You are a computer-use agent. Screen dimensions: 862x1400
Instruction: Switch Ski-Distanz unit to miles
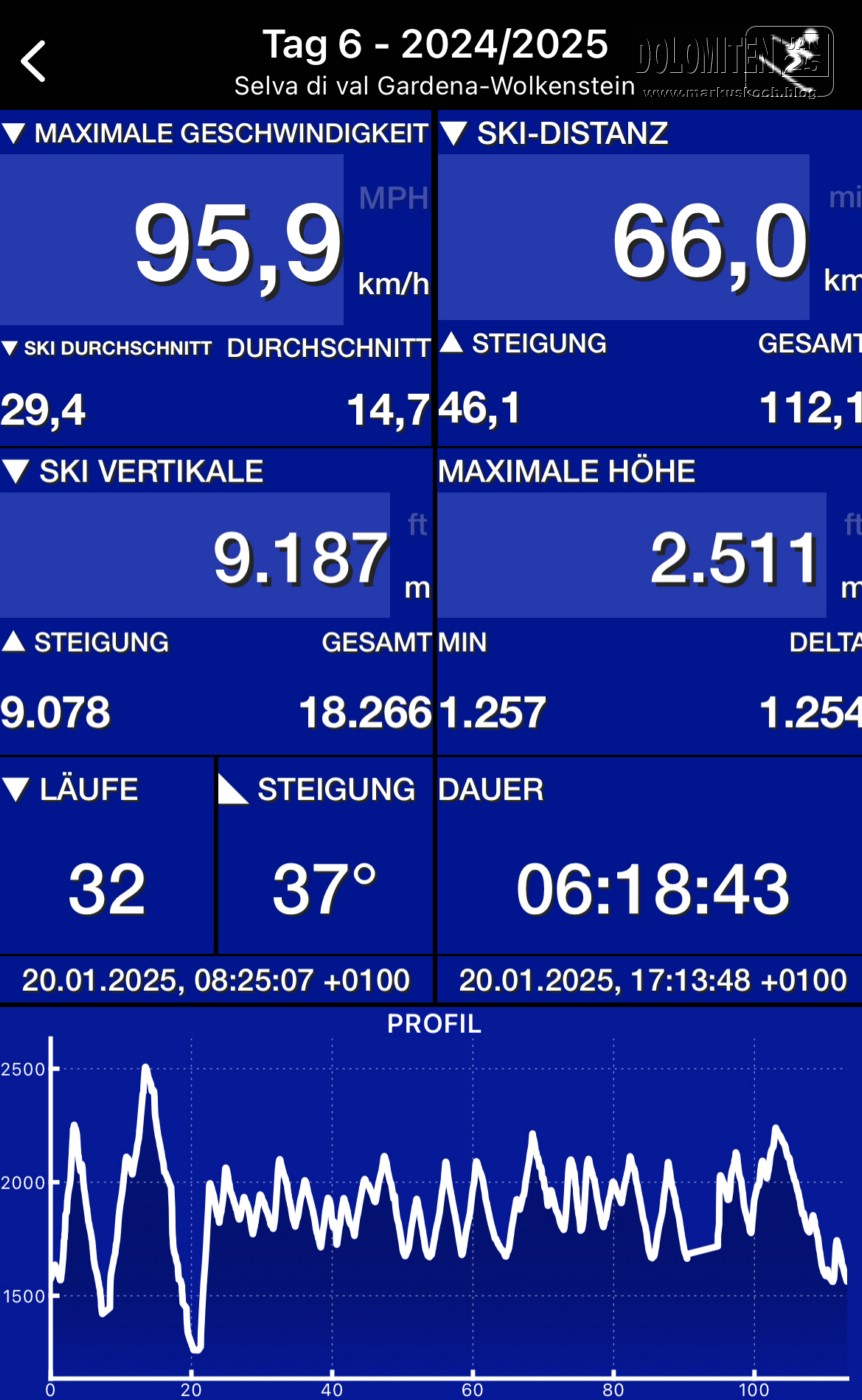[844, 198]
